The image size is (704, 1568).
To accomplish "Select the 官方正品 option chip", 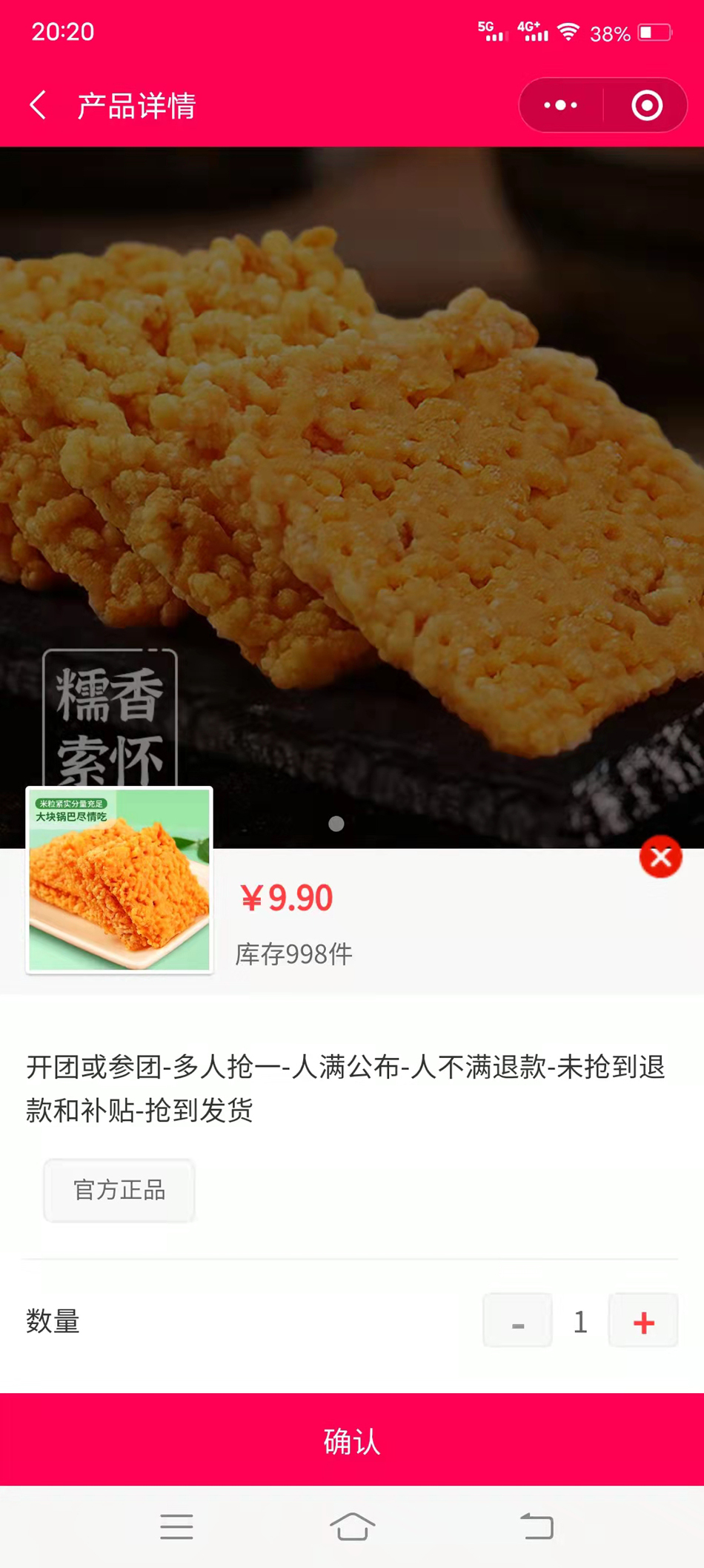I will [119, 1190].
